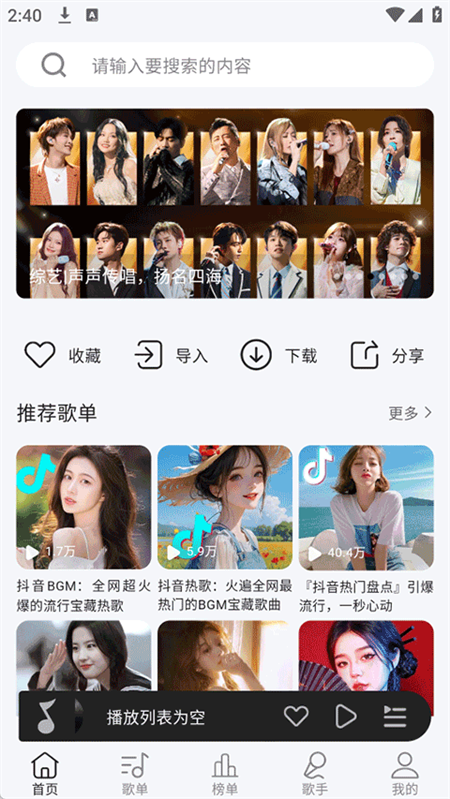This screenshot has width=450, height=799.
Task: Open the 综艺|声声传唱 banner
Action: click(x=225, y=203)
